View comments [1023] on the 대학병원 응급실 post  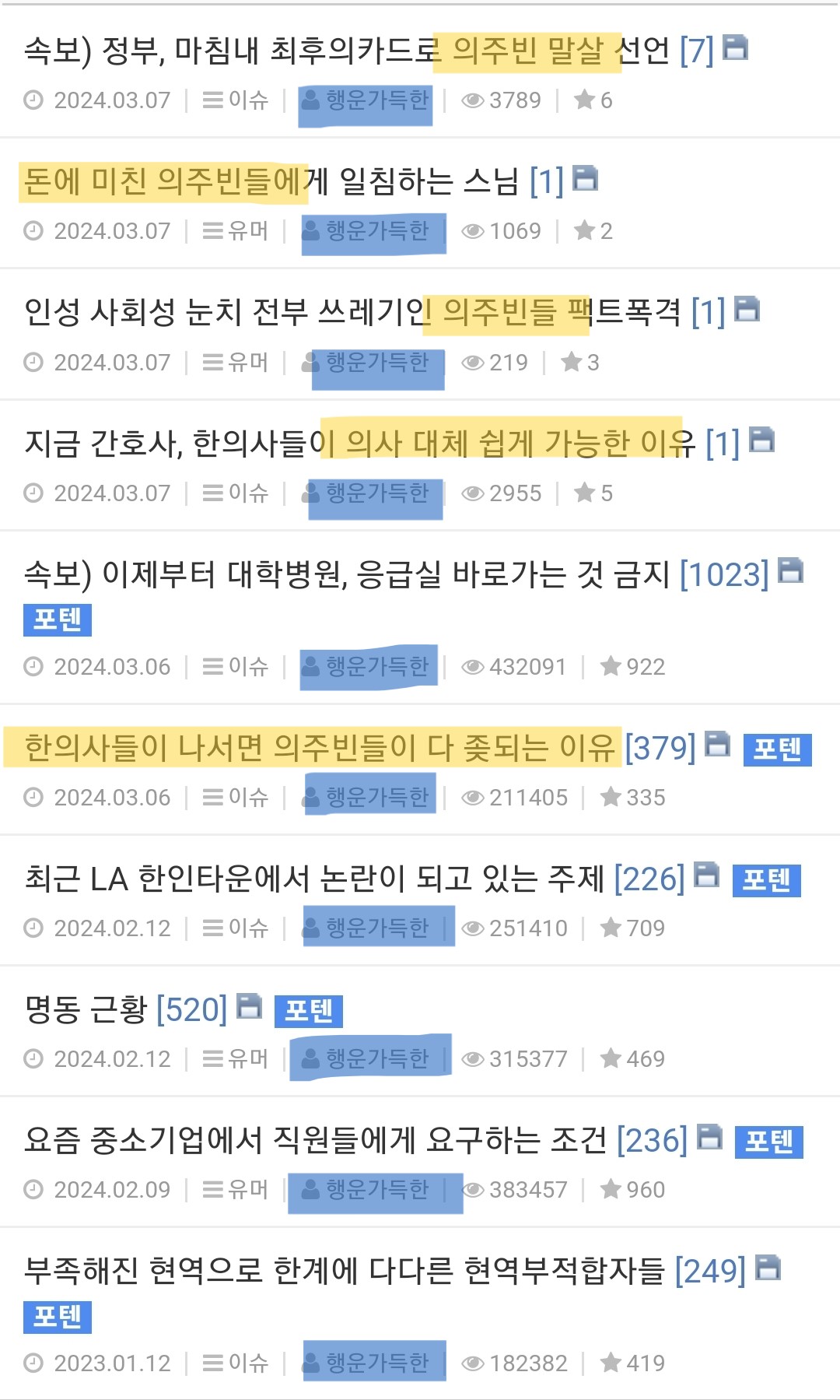tap(724, 575)
